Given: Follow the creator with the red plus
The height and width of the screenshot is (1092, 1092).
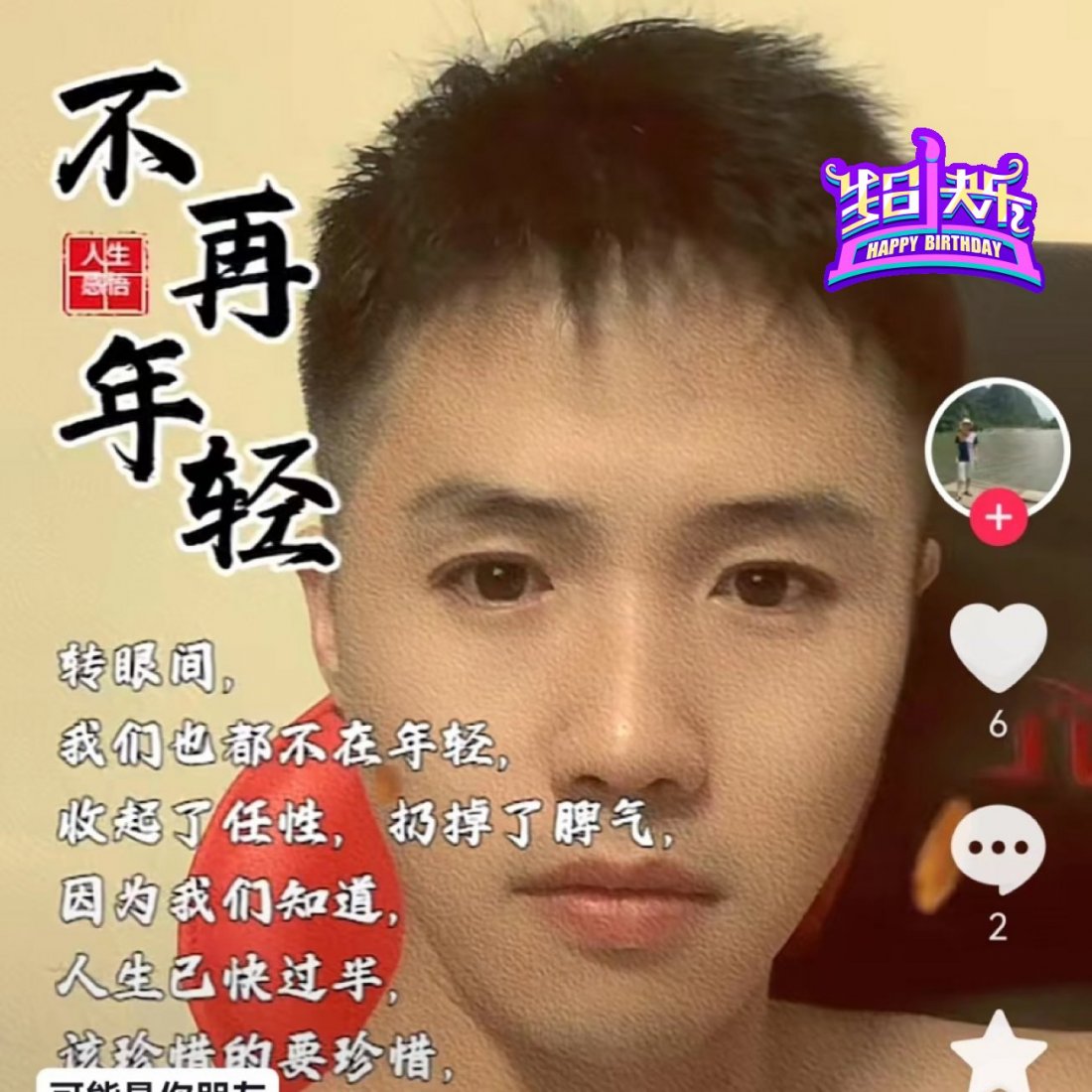Looking at the screenshot, I should pyautogui.click(x=998, y=518).
